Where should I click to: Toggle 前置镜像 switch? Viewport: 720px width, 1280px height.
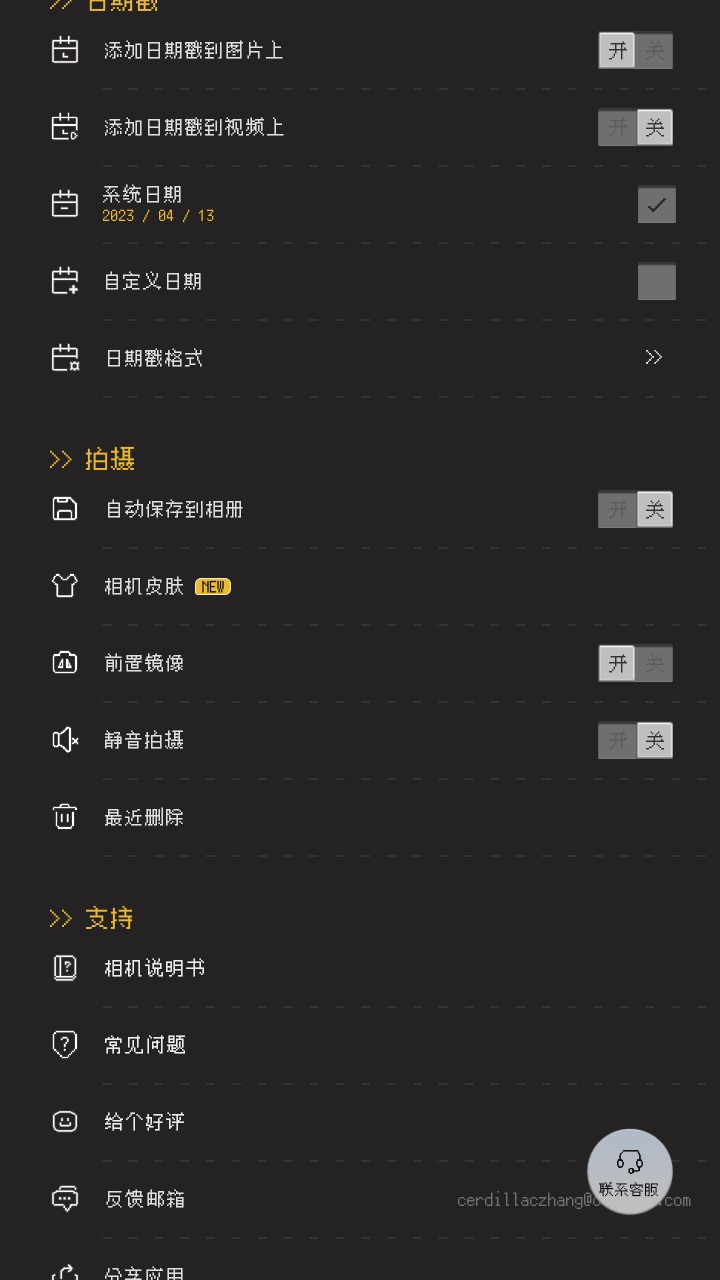635,664
